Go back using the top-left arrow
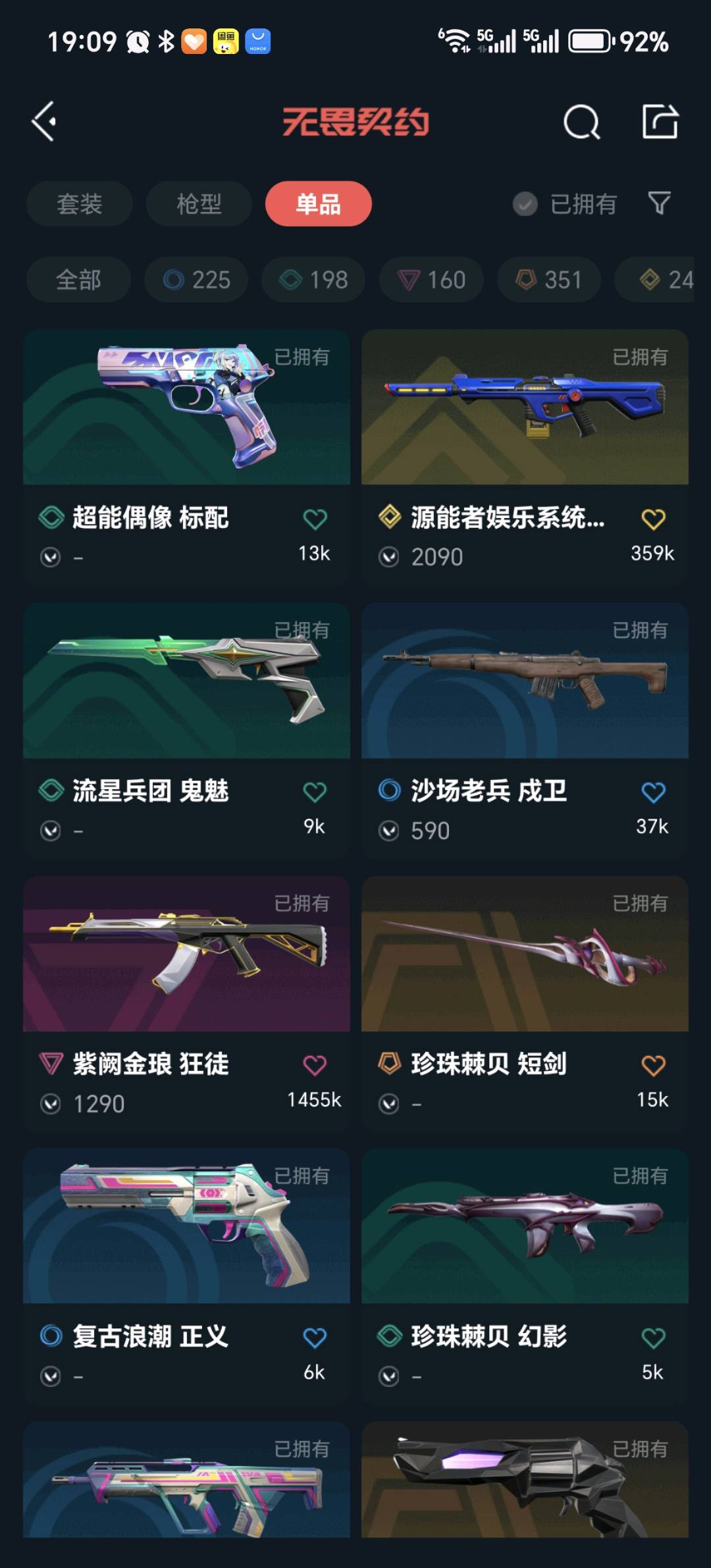The width and height of the screenshot is (711, 1568). pyautogui.click(x=45, y=122)
